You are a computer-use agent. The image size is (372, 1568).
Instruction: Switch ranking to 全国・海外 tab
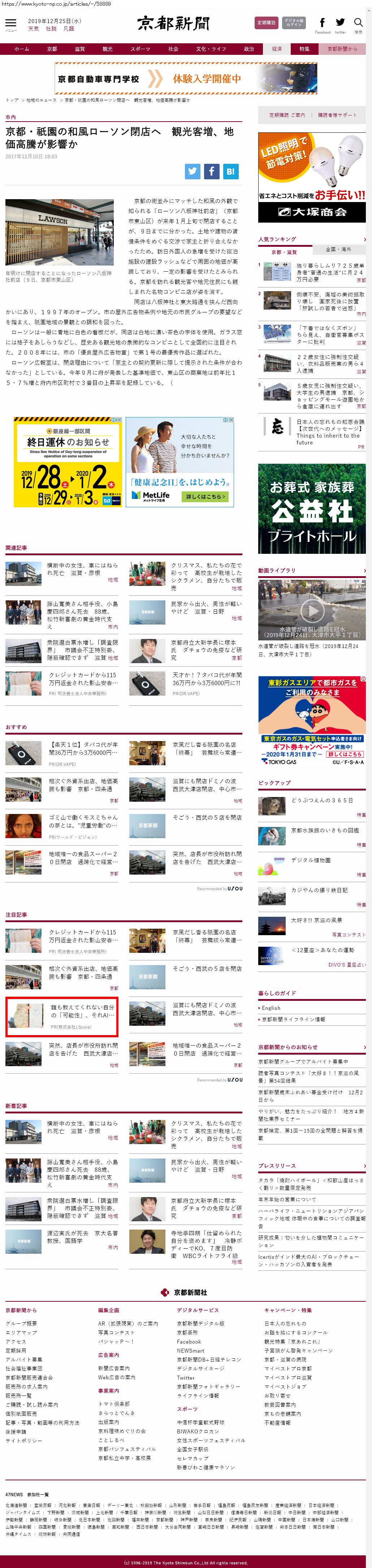[338, 250]
